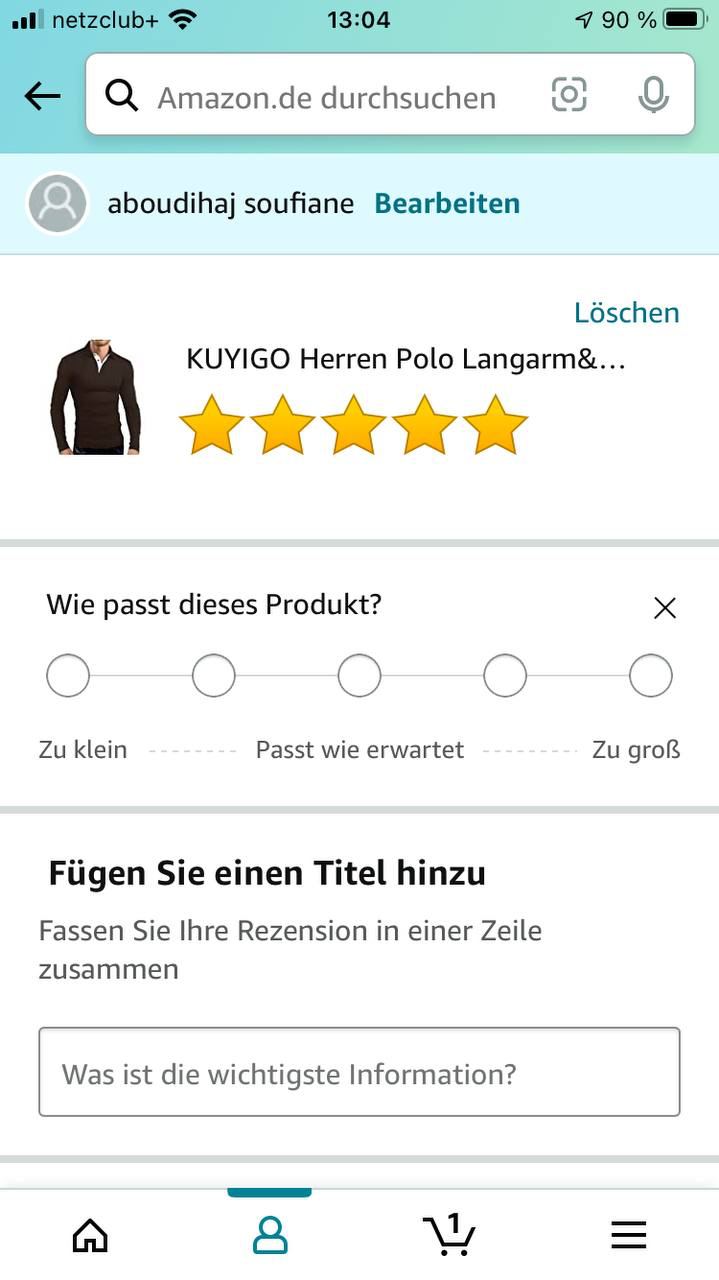Select the 'Zu groß' fit option

pyautogui.click(x=650, y=676)
